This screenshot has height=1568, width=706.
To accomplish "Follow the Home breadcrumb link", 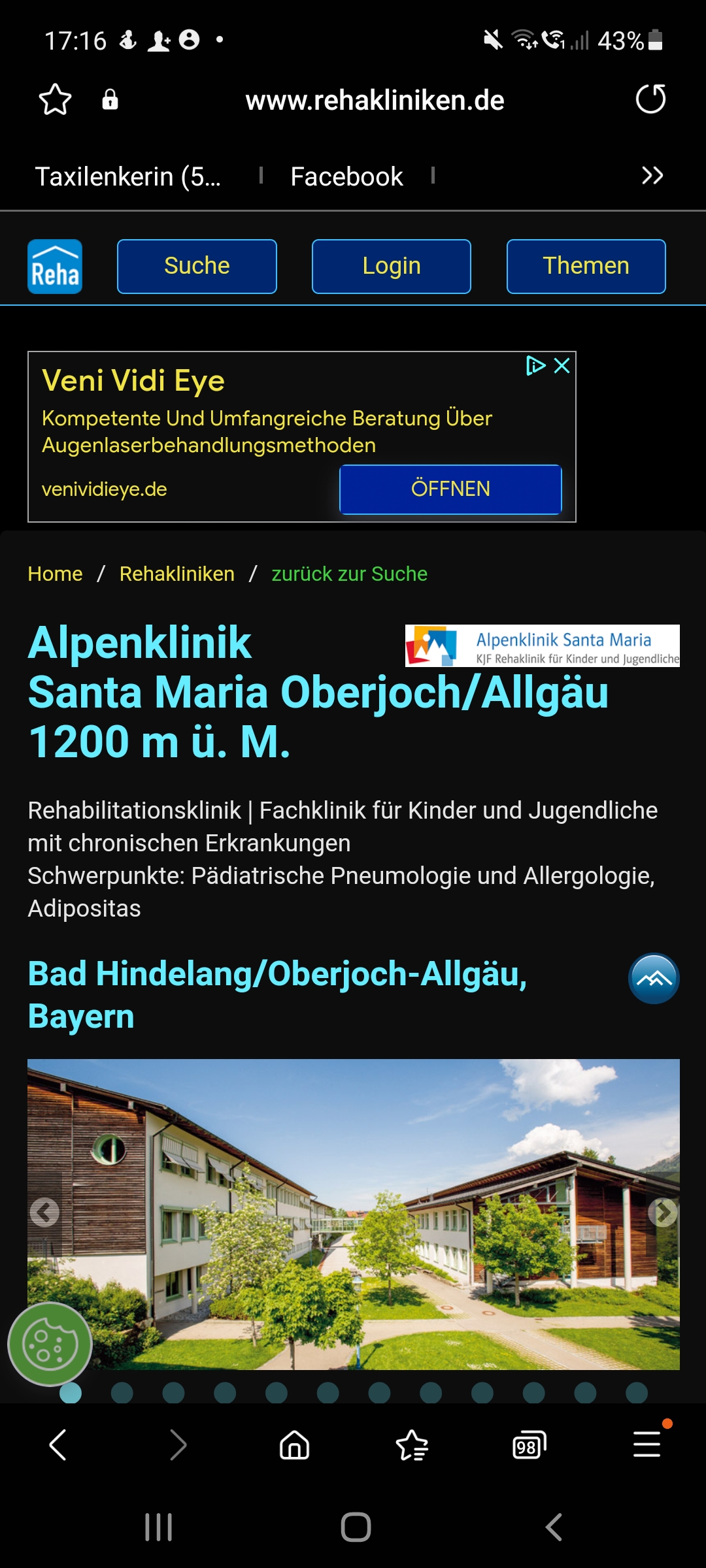I will point(55,574).
